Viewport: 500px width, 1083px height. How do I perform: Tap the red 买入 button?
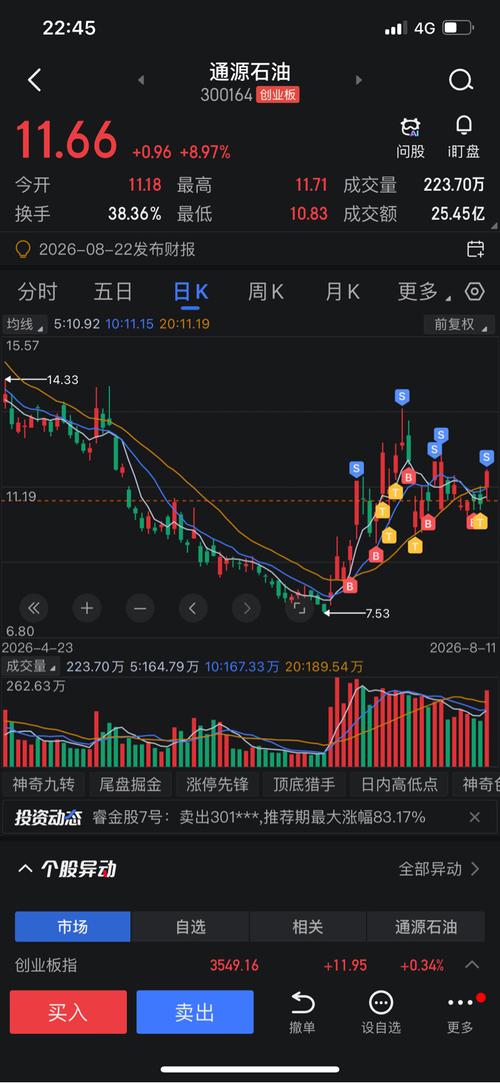[68, 1012]
